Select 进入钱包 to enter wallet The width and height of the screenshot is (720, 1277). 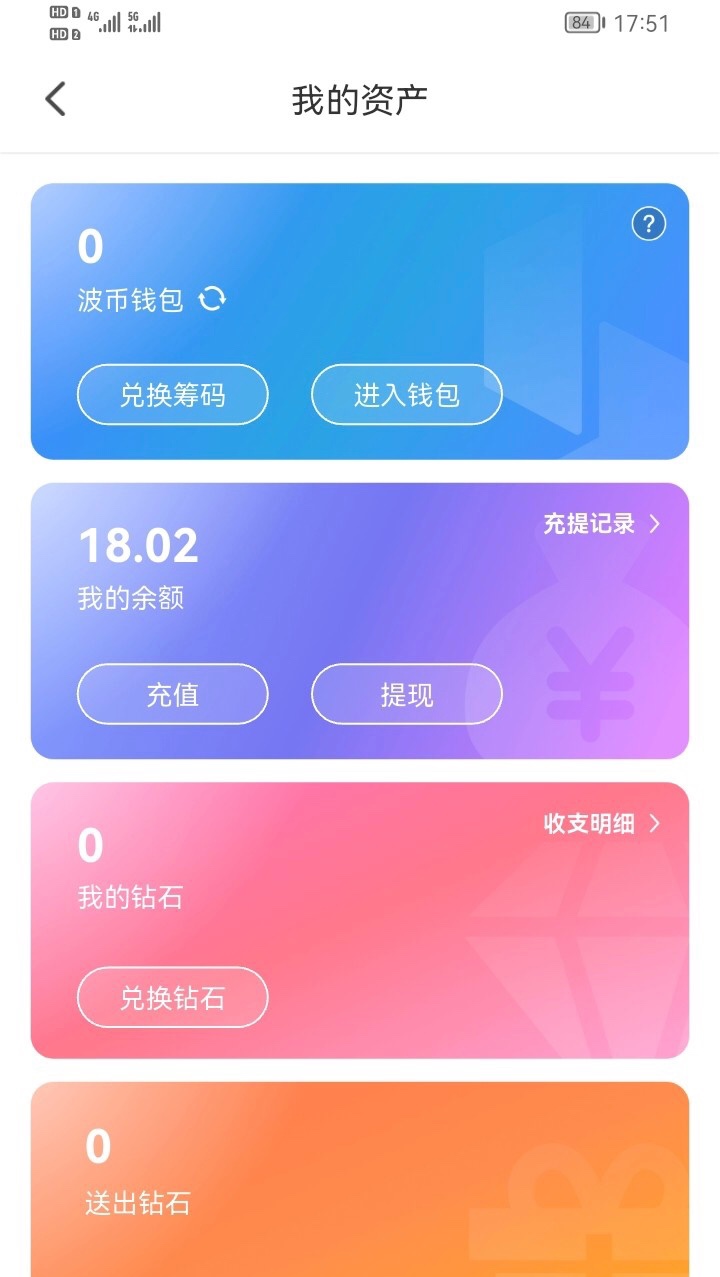click(406, 395)
